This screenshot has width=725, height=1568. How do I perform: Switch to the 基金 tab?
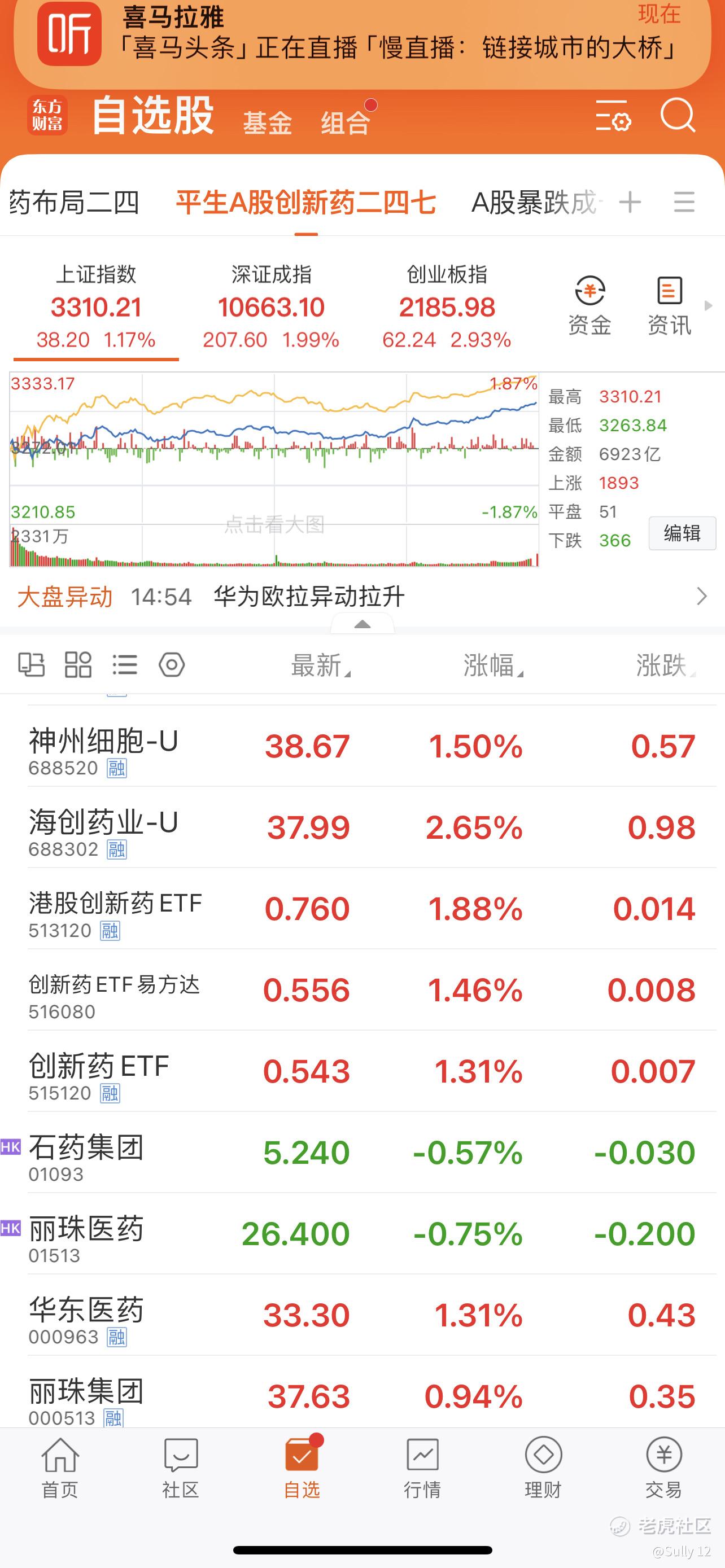point(267,123)
